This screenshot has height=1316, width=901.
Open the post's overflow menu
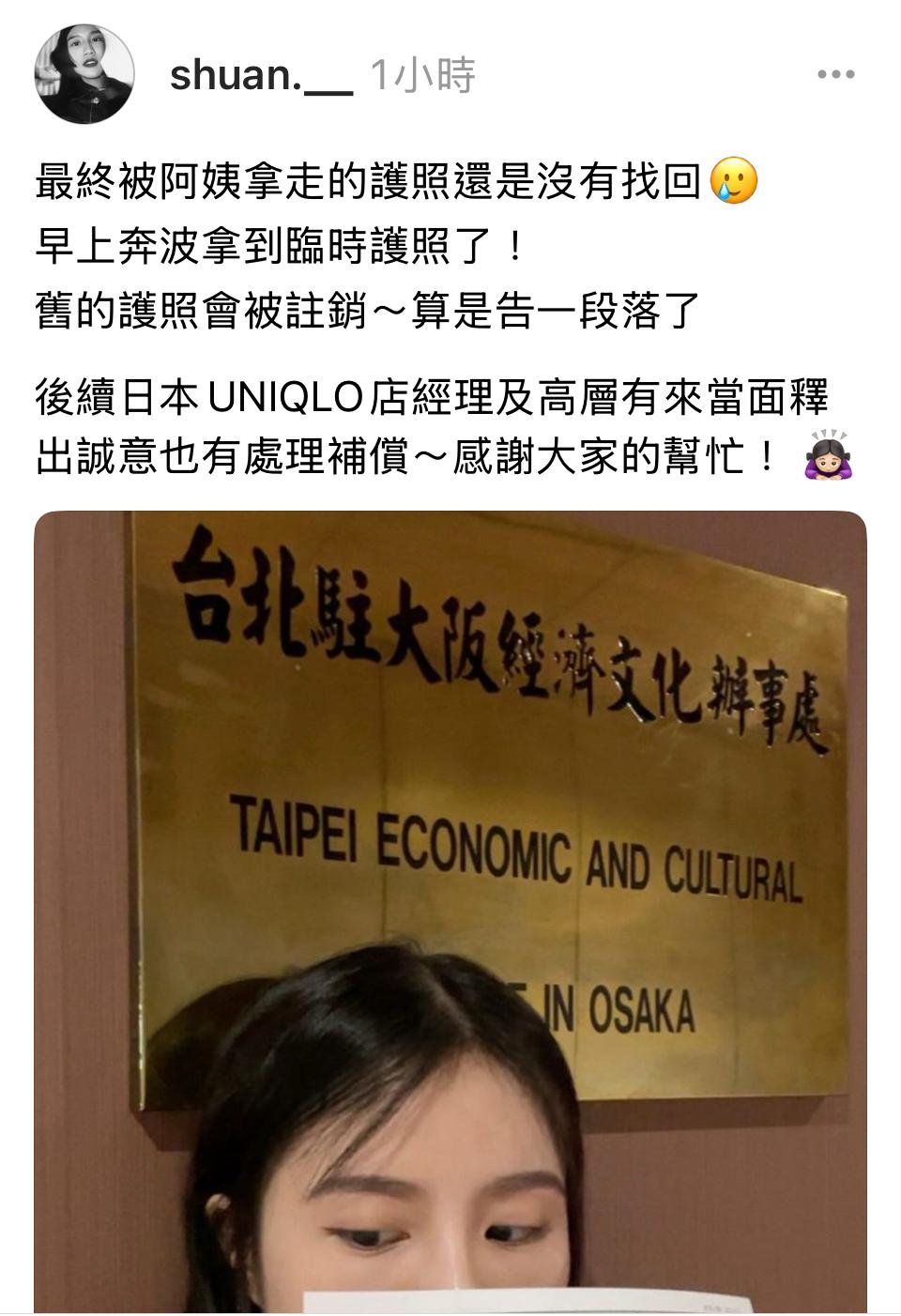click(x=834, y=75)
